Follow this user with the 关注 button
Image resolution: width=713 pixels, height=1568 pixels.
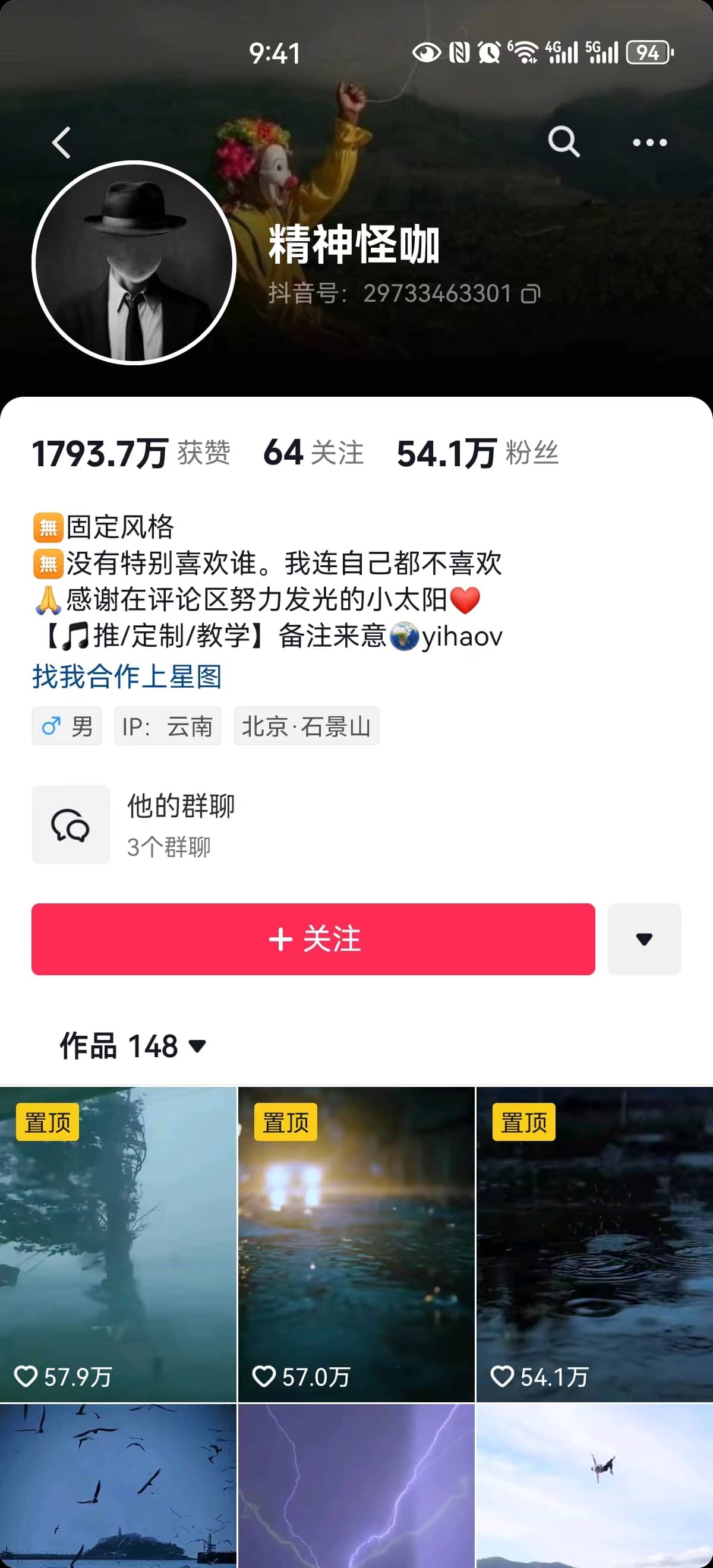point(313,938)
